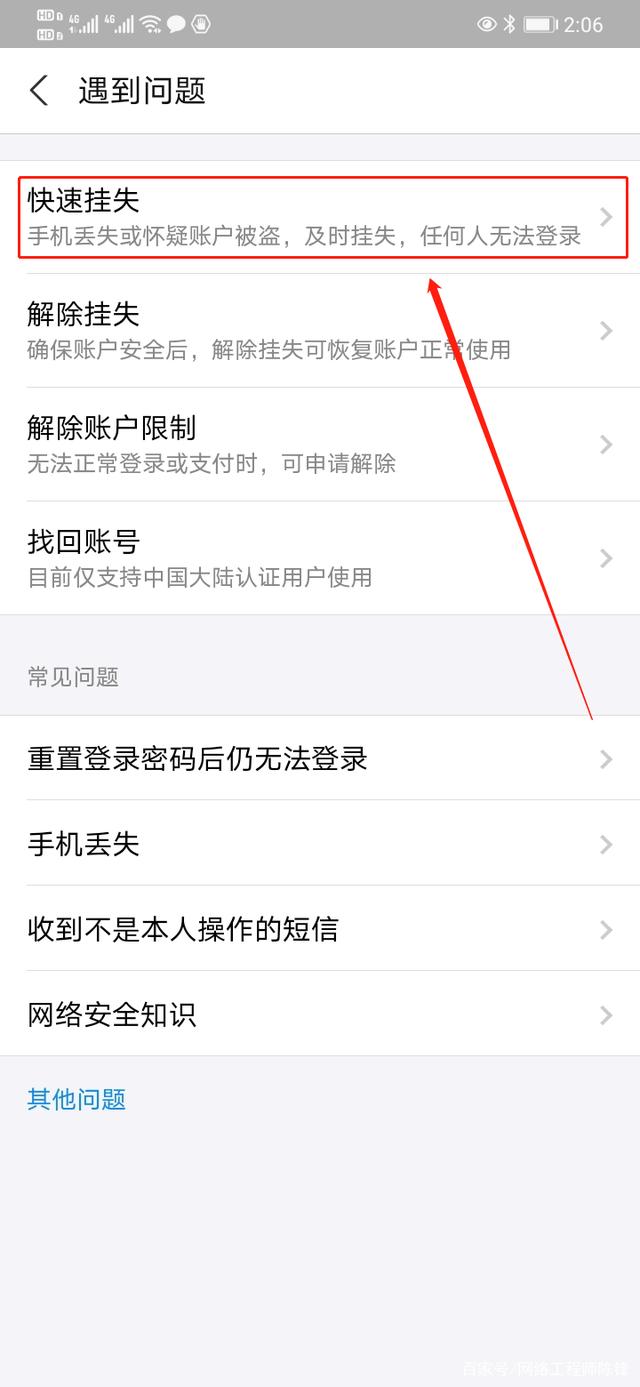Open 收到不是本人操作的短信 question
Image resolution: width=640 pixels, height=1387 pixels.
320,929
